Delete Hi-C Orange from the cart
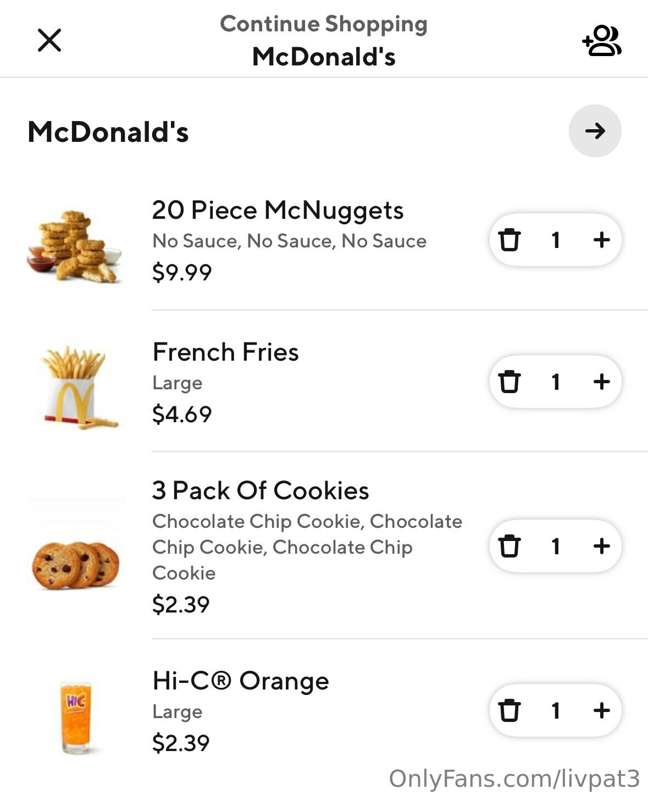Viewport: 648px width, 800px height. click(510, 711)
